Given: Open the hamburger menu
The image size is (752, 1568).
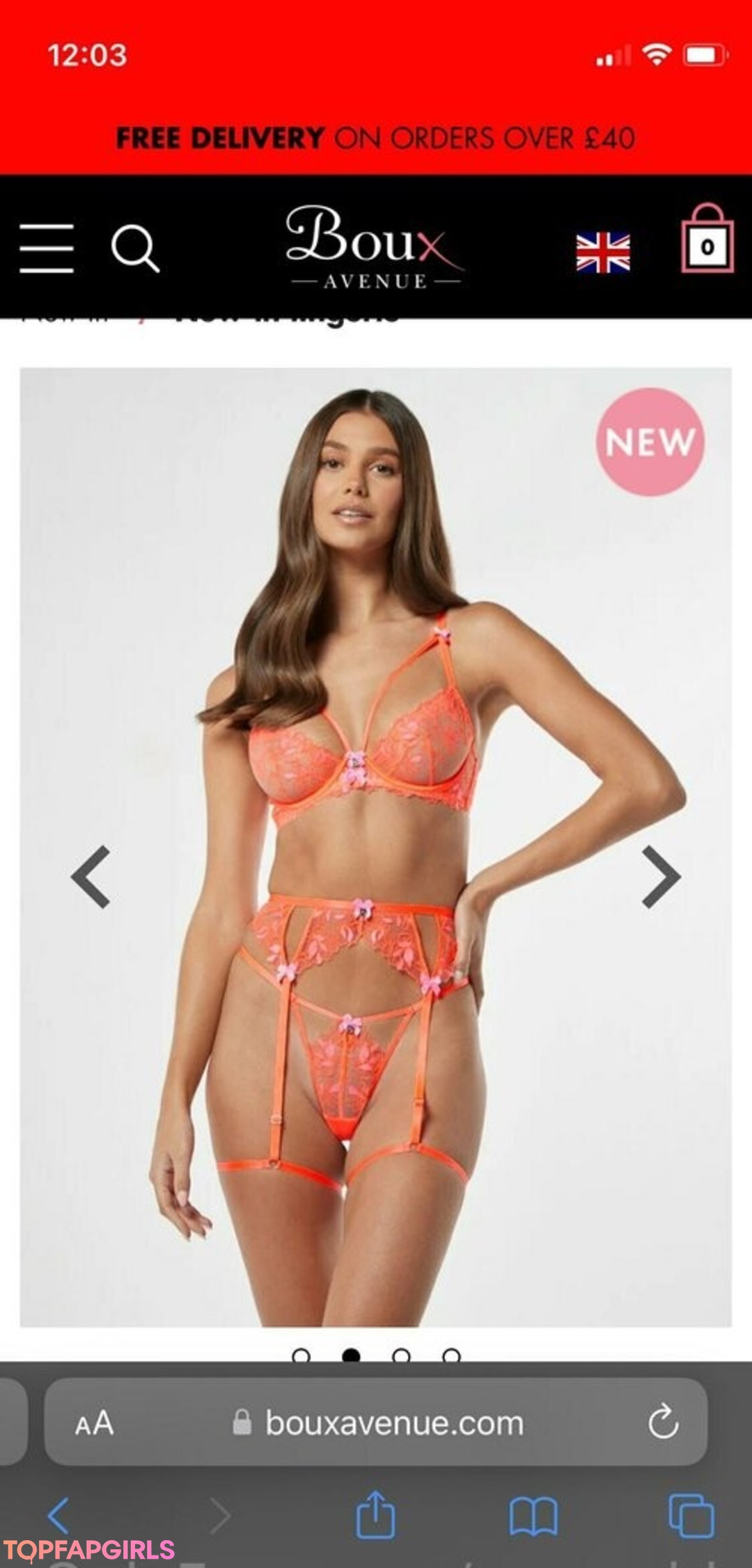Looking at the screenshot, I should tap(47, 248).
